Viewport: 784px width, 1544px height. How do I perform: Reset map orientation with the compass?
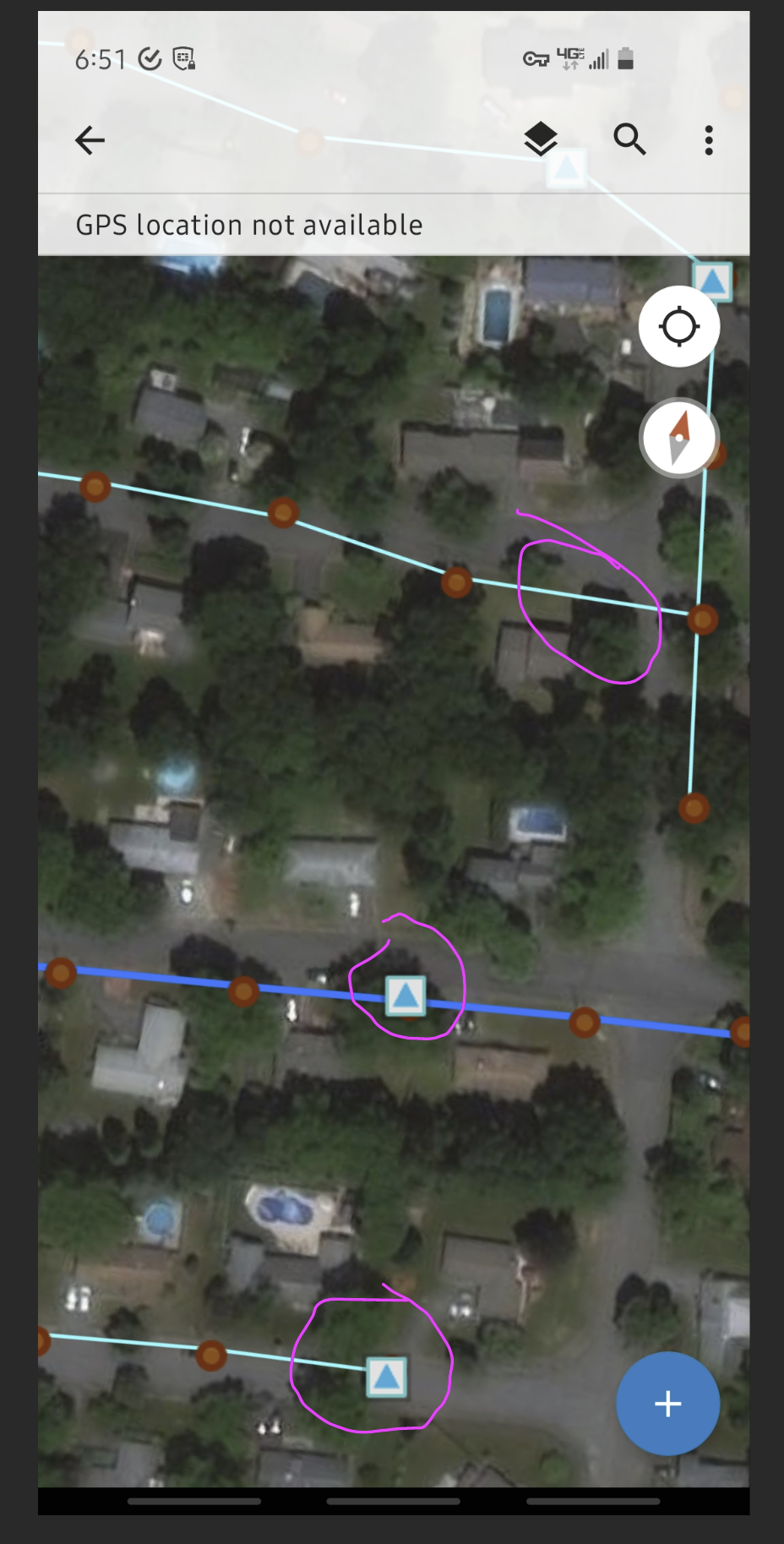[x=678, y=438]
